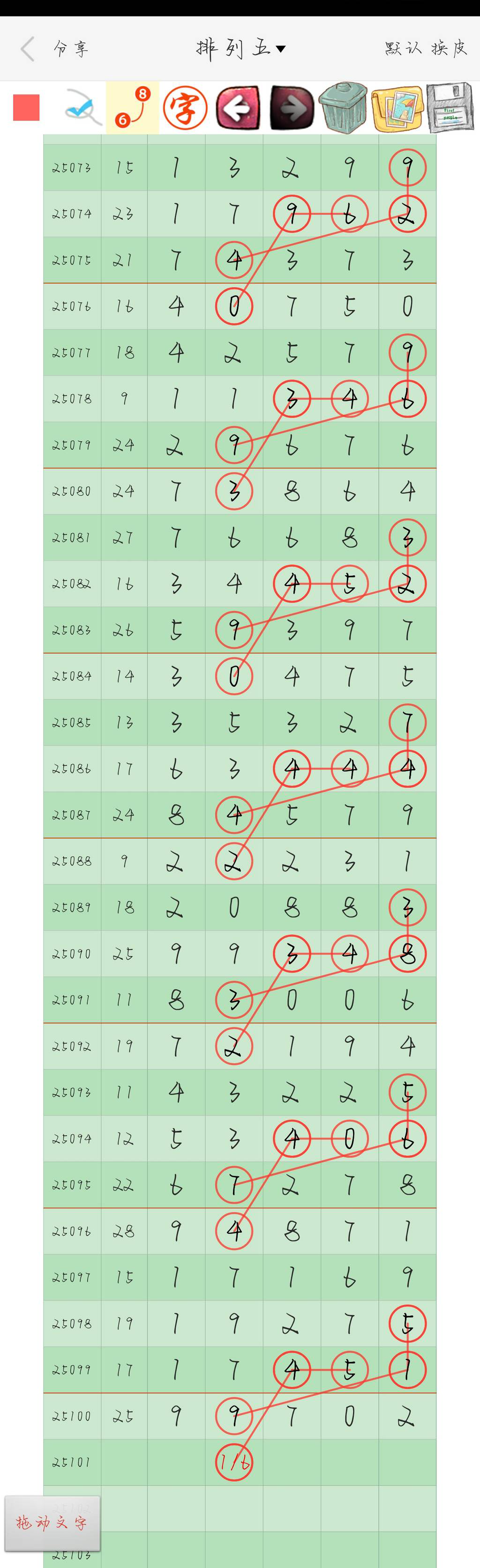
Task: Open the 排列五 lottery type dropdown
Action: [240, 48]
